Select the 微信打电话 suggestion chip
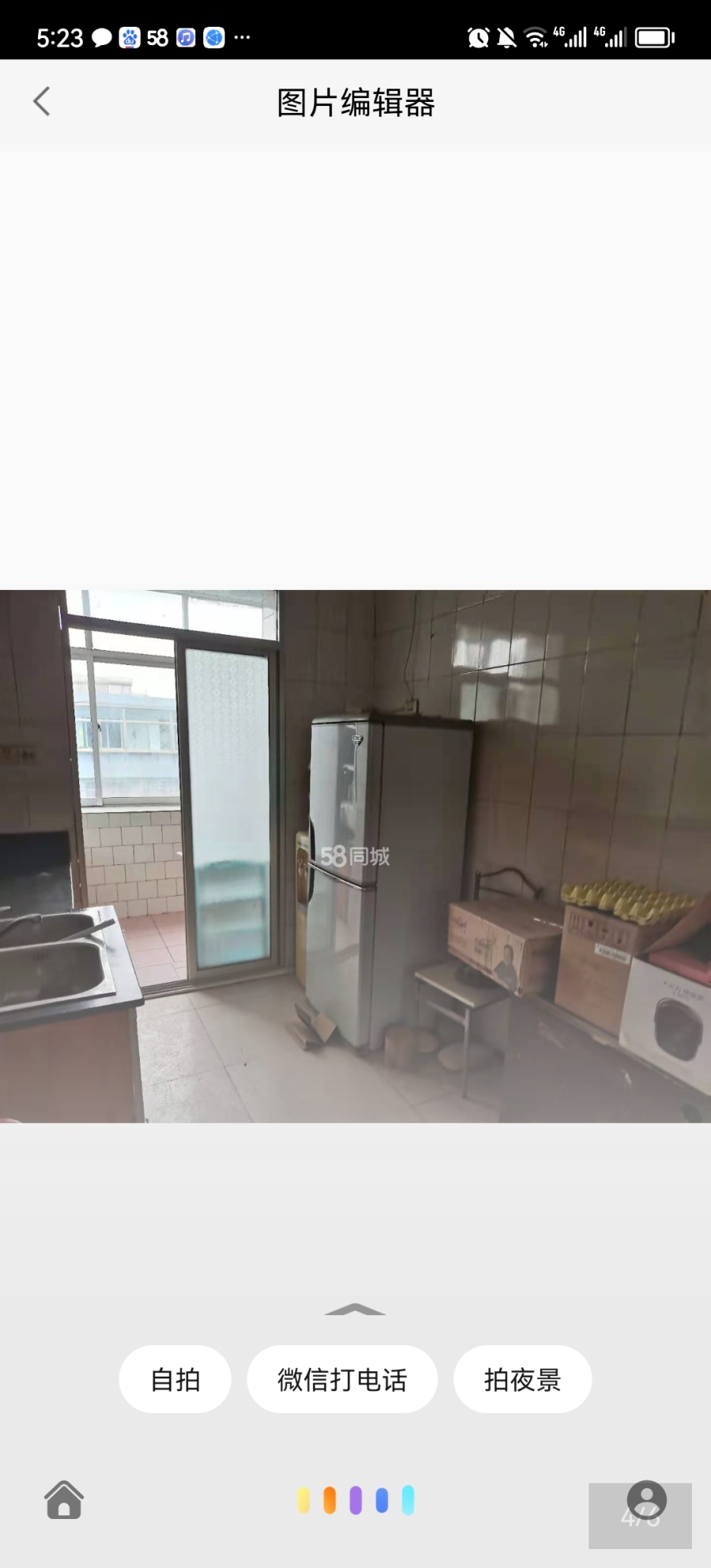711x1568 pixels. click(x=342, y=1380)
